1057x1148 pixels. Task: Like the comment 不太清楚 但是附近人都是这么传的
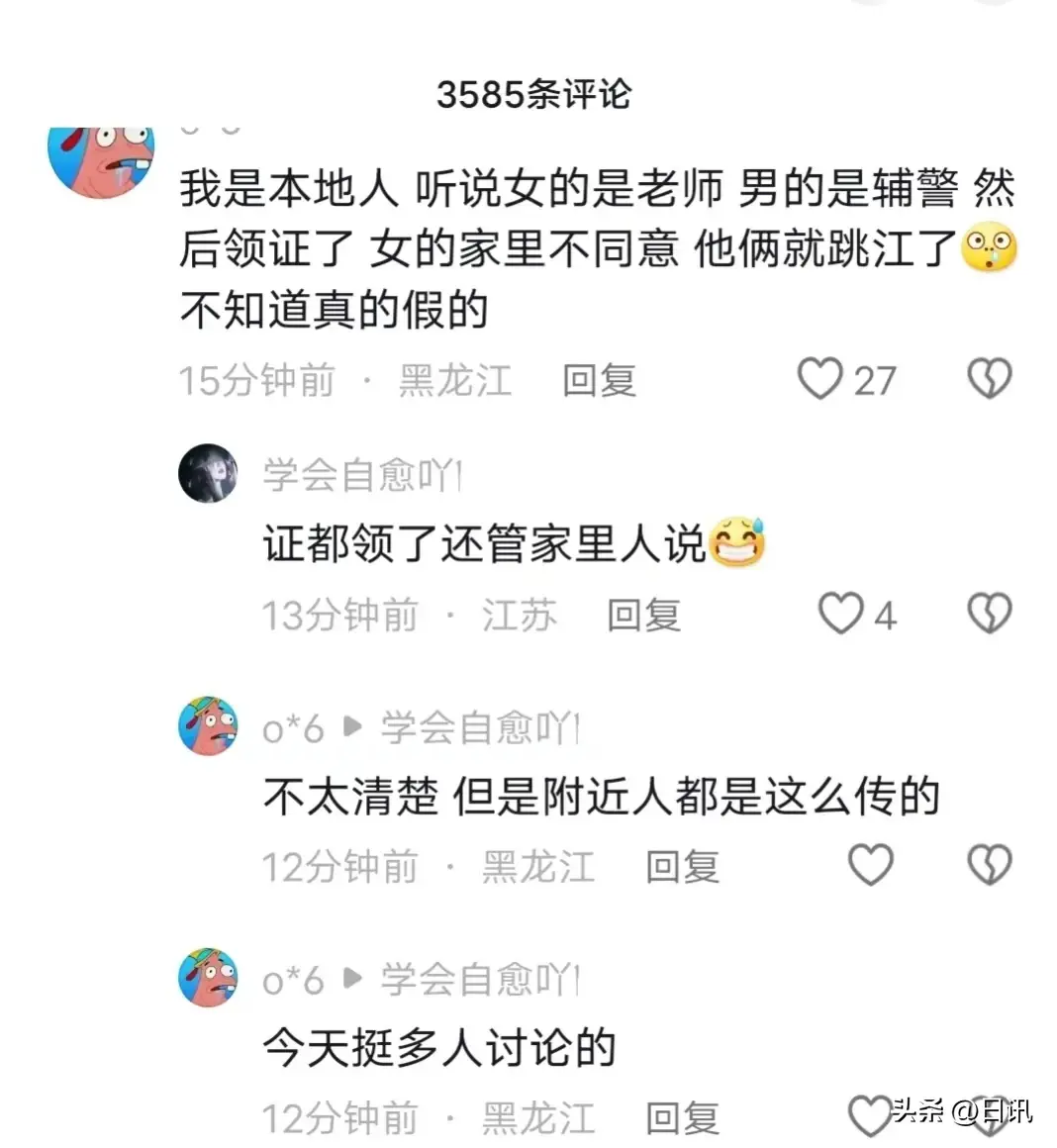tap(871, 865)
